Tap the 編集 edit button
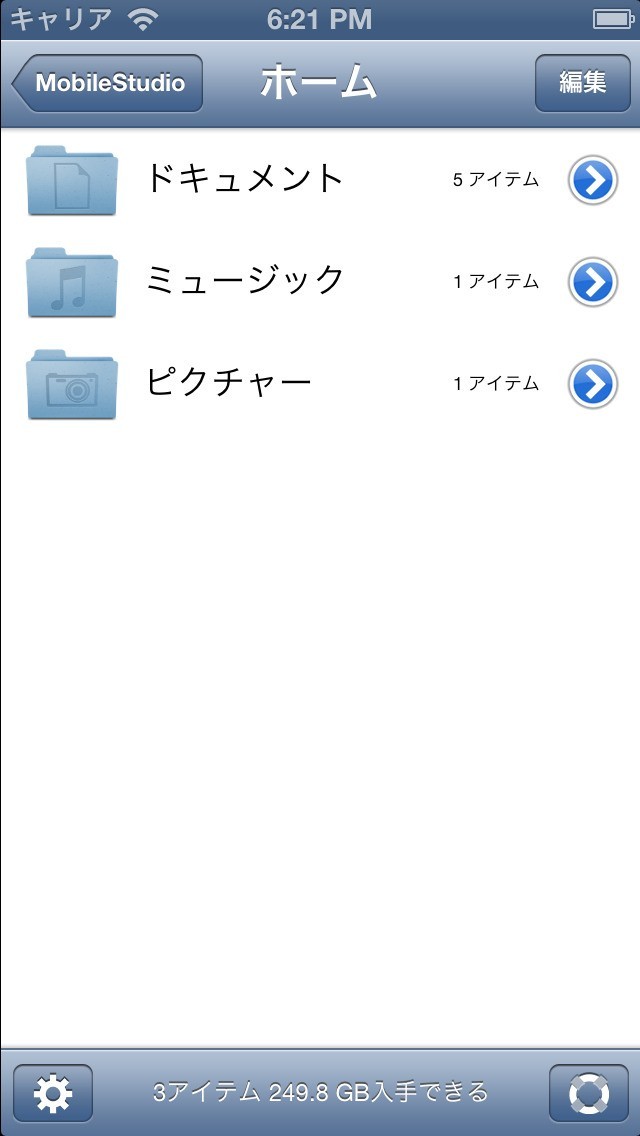The height and width of the screenshot is (1136, 640). (582, 83)
